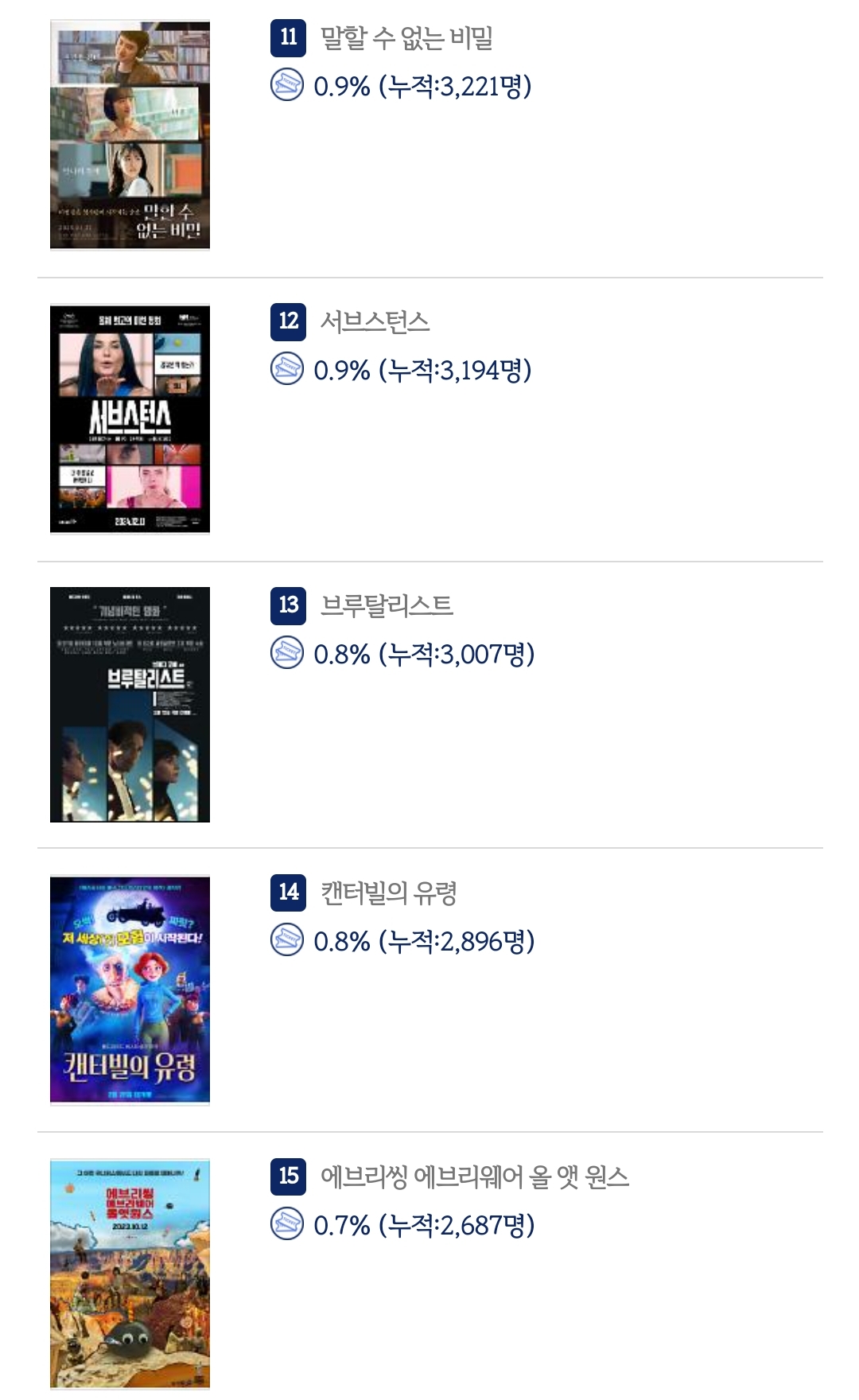View the 브루탈리스트 movie poster

130,705
